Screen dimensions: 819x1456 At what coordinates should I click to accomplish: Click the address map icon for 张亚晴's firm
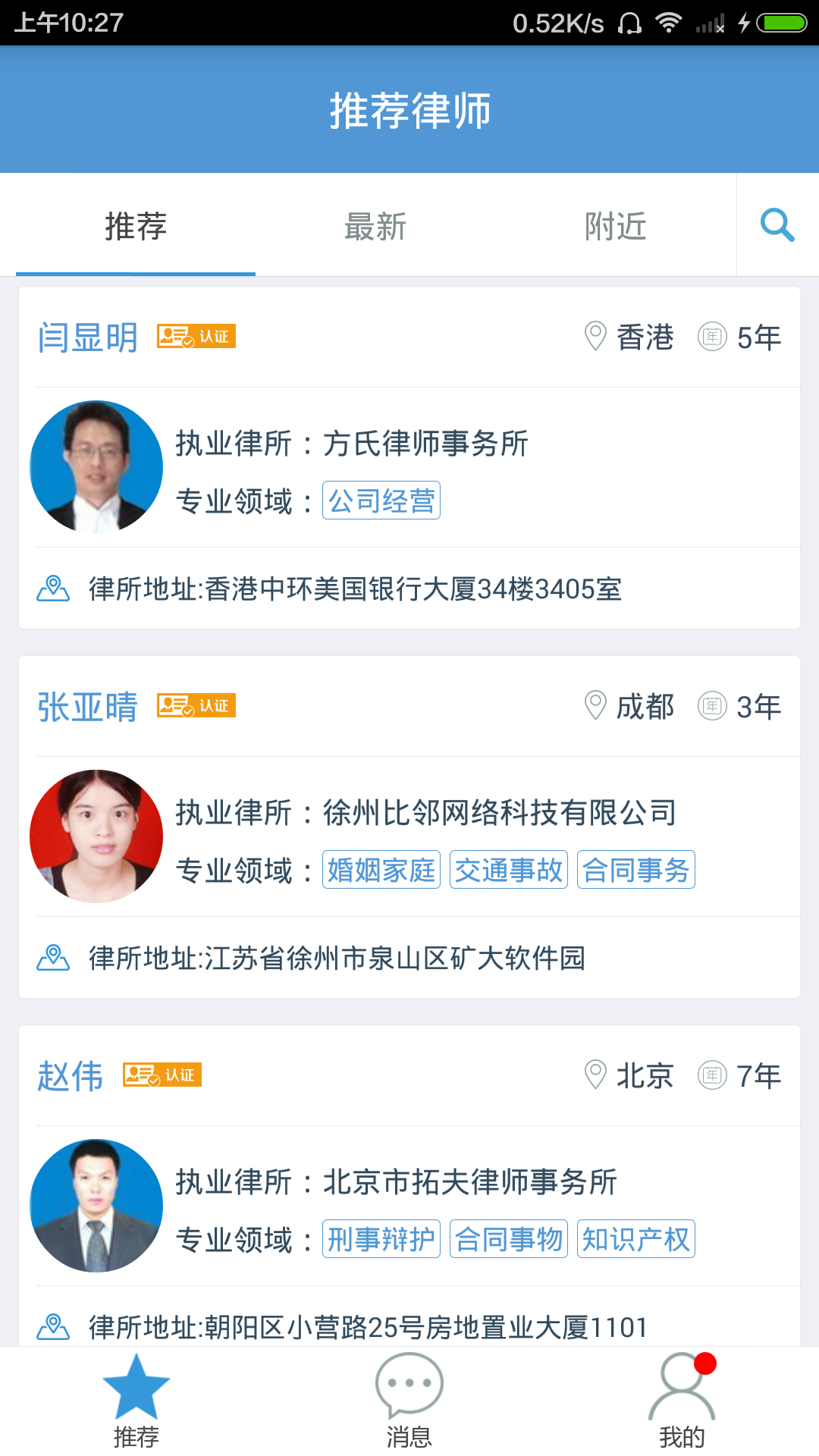tap(52, 958)
